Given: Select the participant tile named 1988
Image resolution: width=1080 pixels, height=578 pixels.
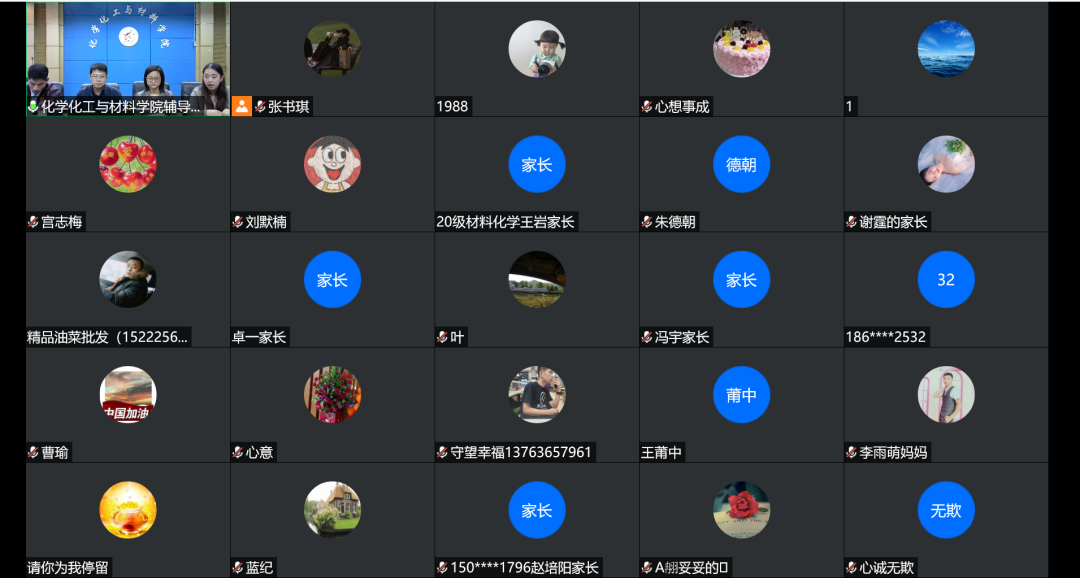Looking at the screenshot, I should tap(537, 60).
